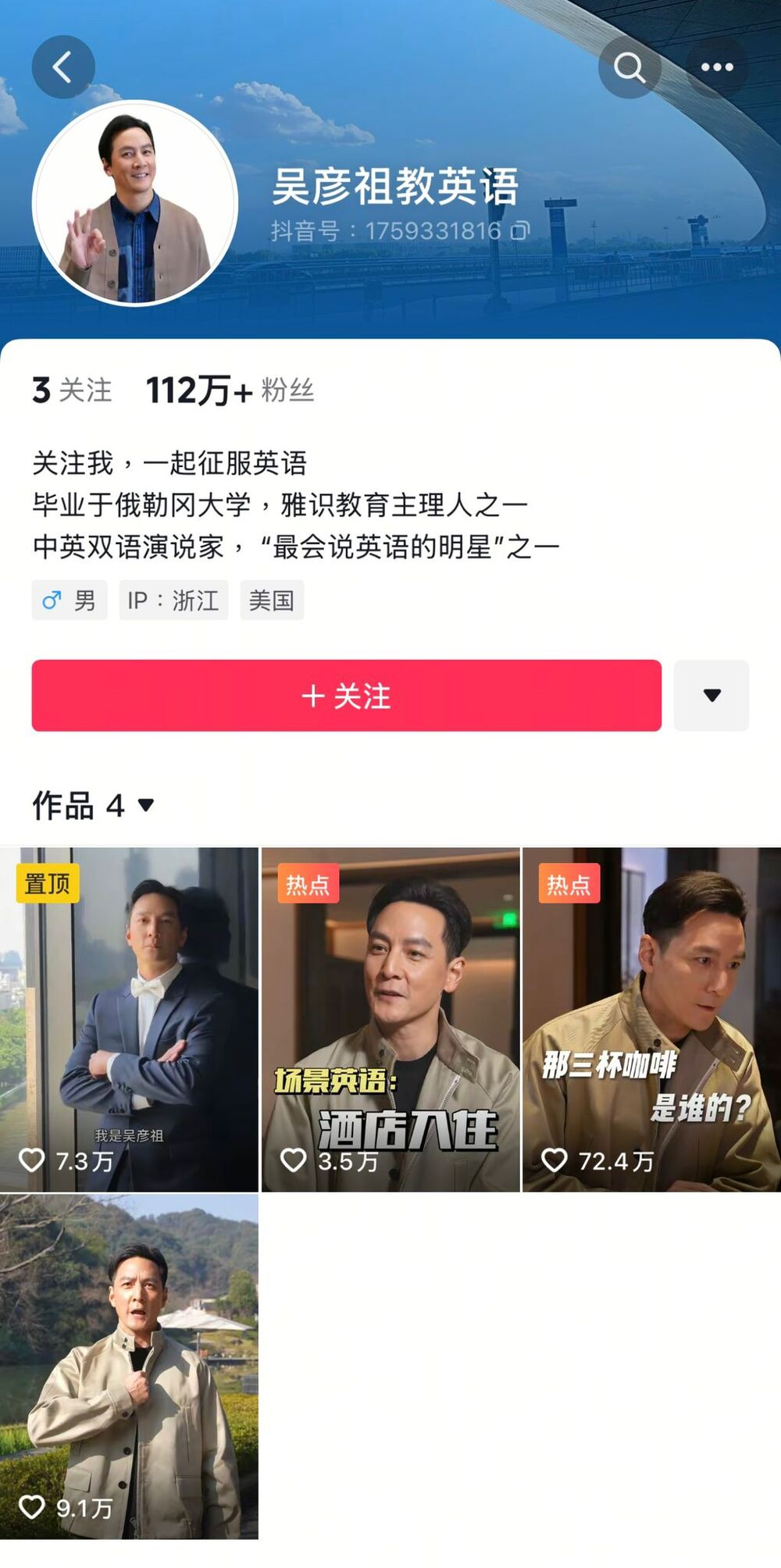Open the pinned 置顶 video with 7.3万 likes
The height and width of the screenshot is (1568, 781).
129,1019
